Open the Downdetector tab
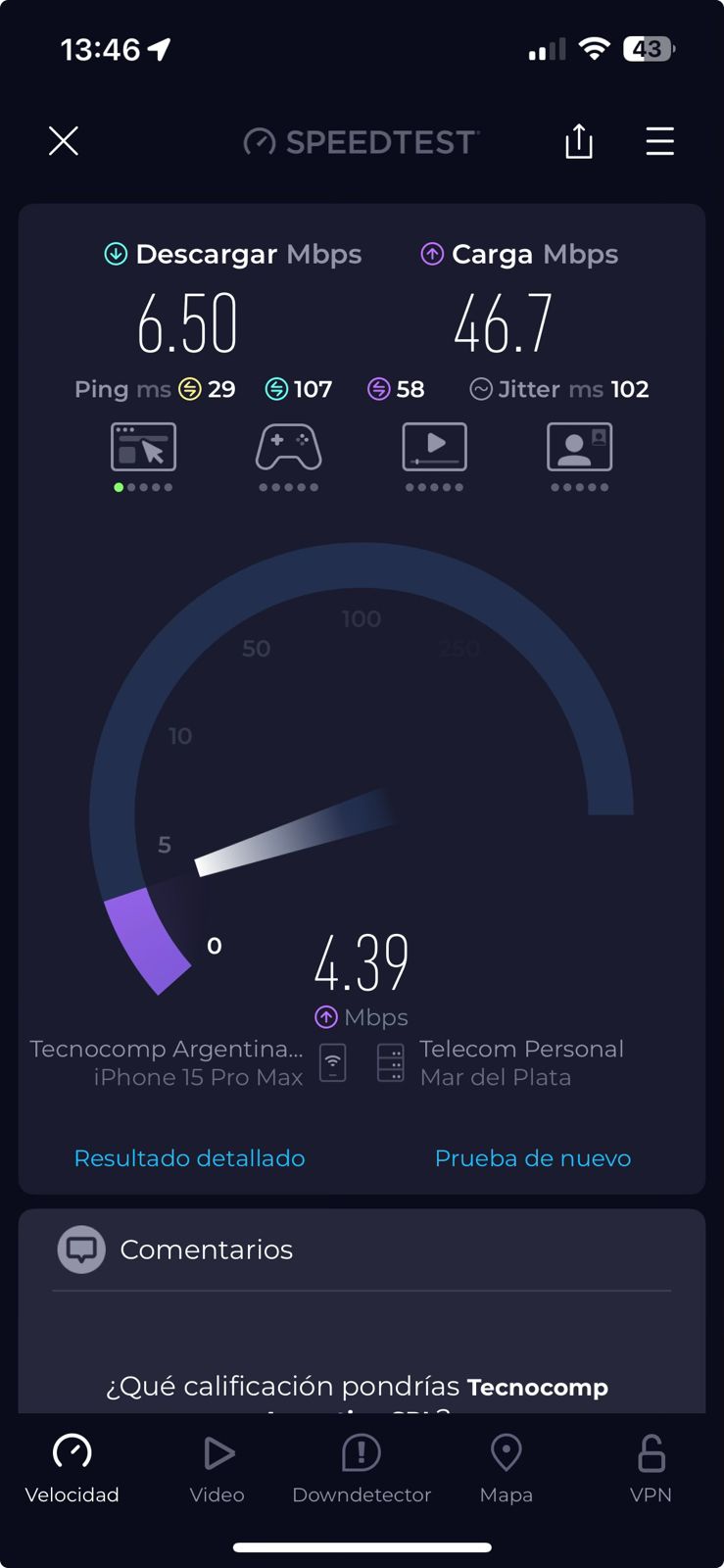 point(362,1468)
